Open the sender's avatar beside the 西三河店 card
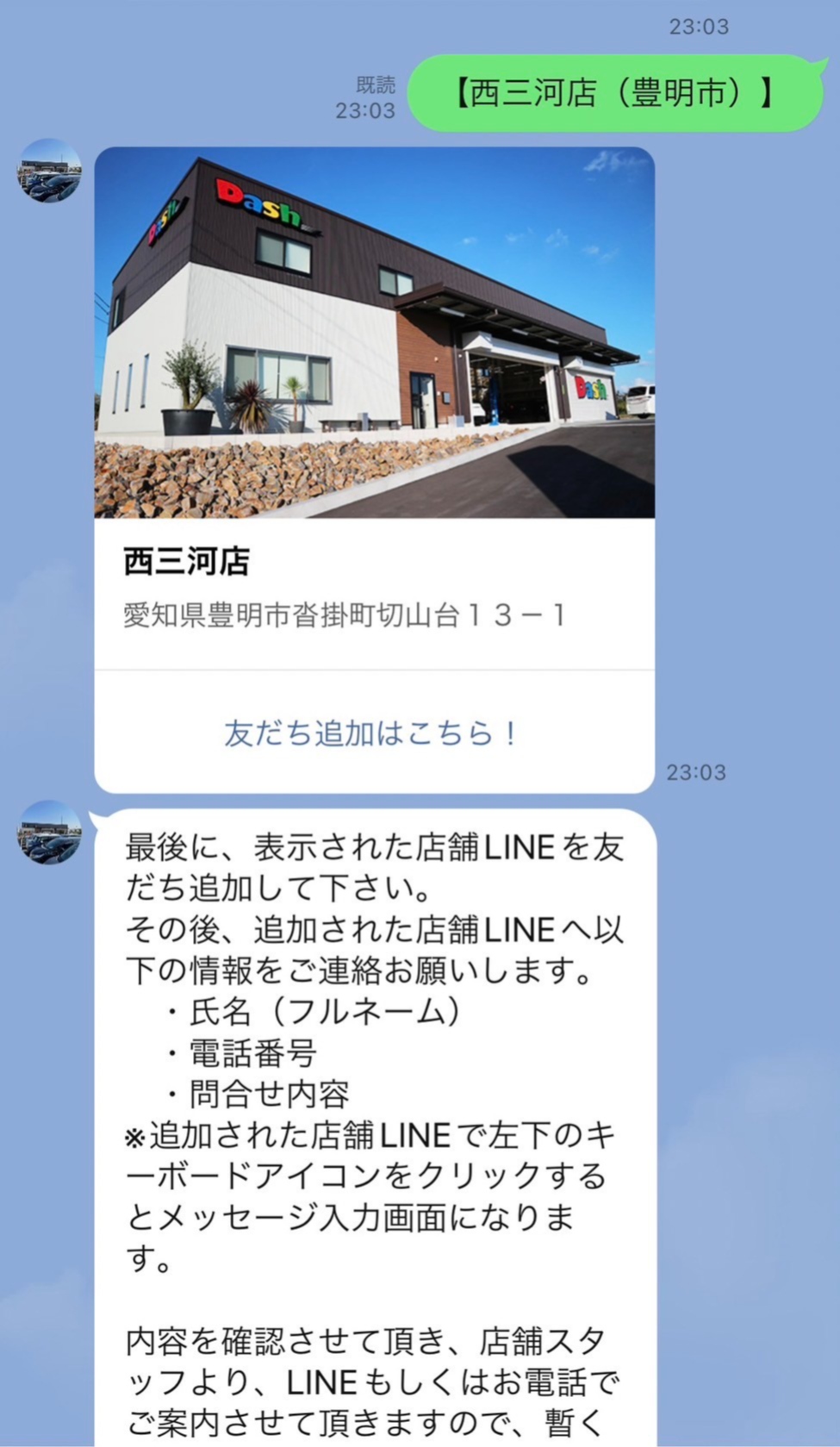The image size is (840, 1447). point(50,171)
